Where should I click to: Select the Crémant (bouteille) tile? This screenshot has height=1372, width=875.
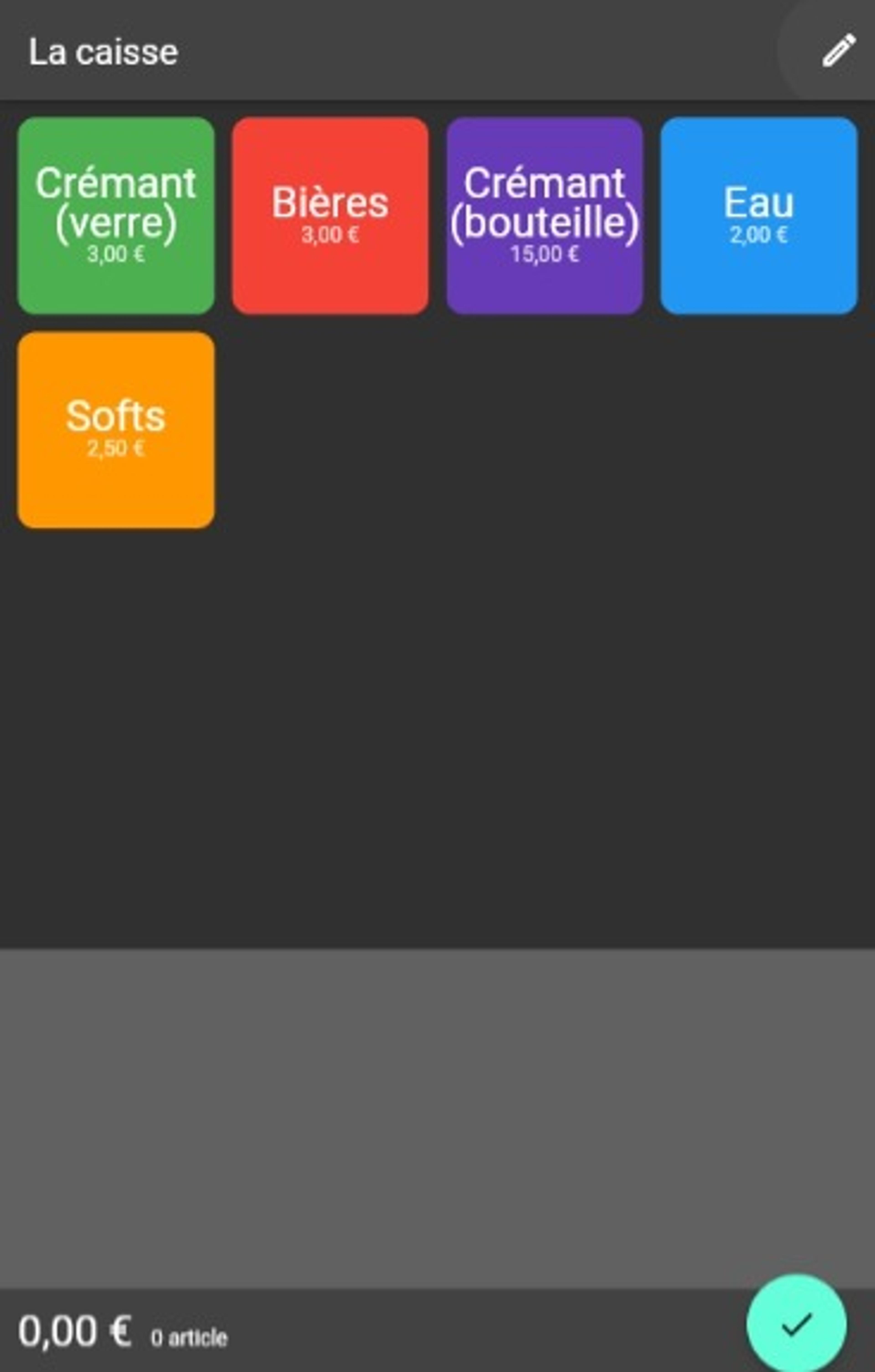(545, 215)
